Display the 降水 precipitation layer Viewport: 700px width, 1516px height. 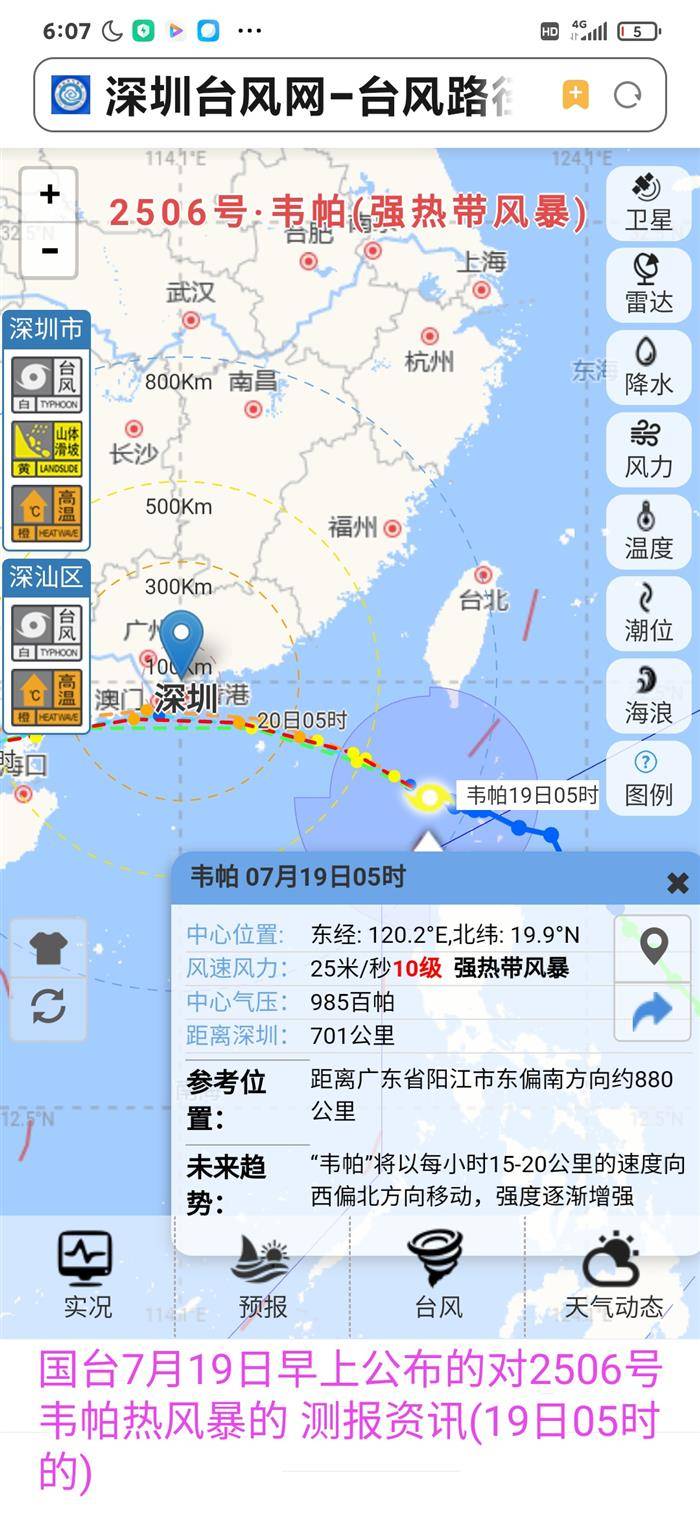(x=648, y=367)
